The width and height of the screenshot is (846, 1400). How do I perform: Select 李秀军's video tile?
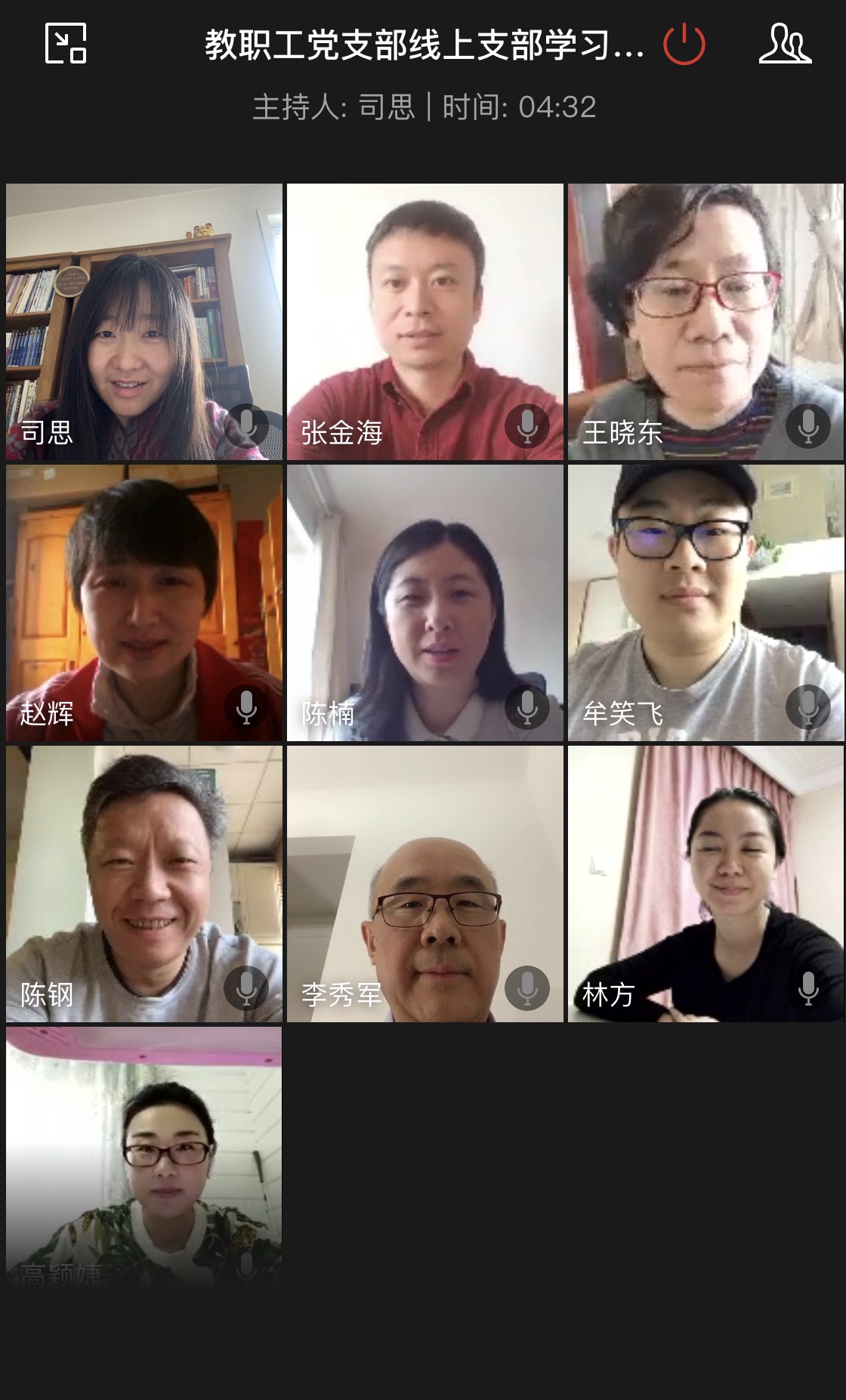coord(425,884)
